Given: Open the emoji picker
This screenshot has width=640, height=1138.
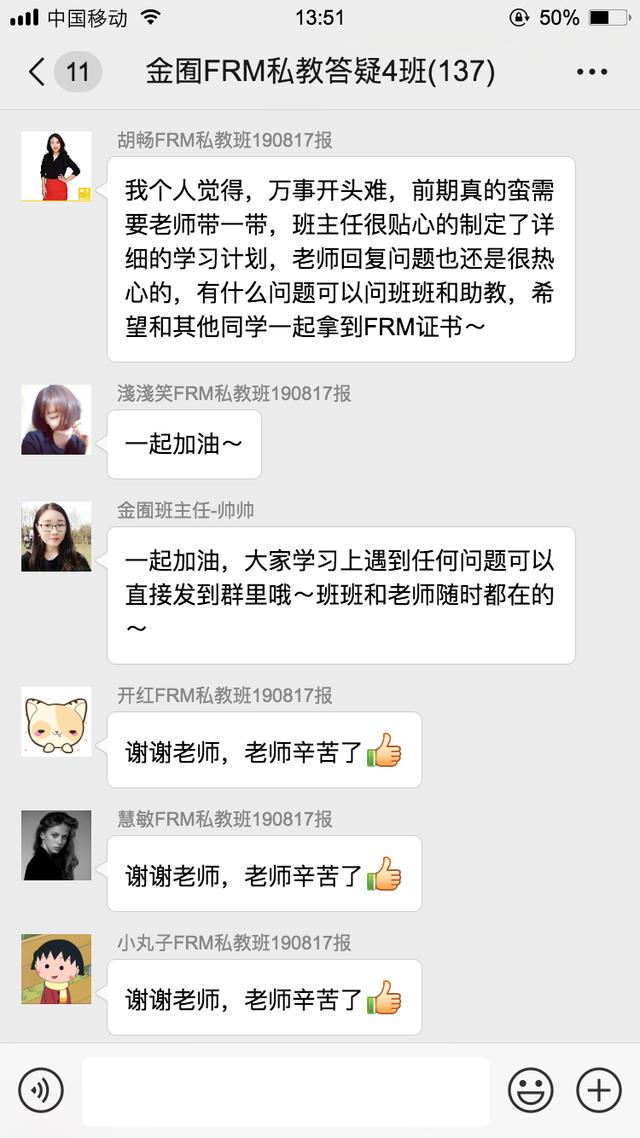Looking at the screenshot, I should point(530,1090).
